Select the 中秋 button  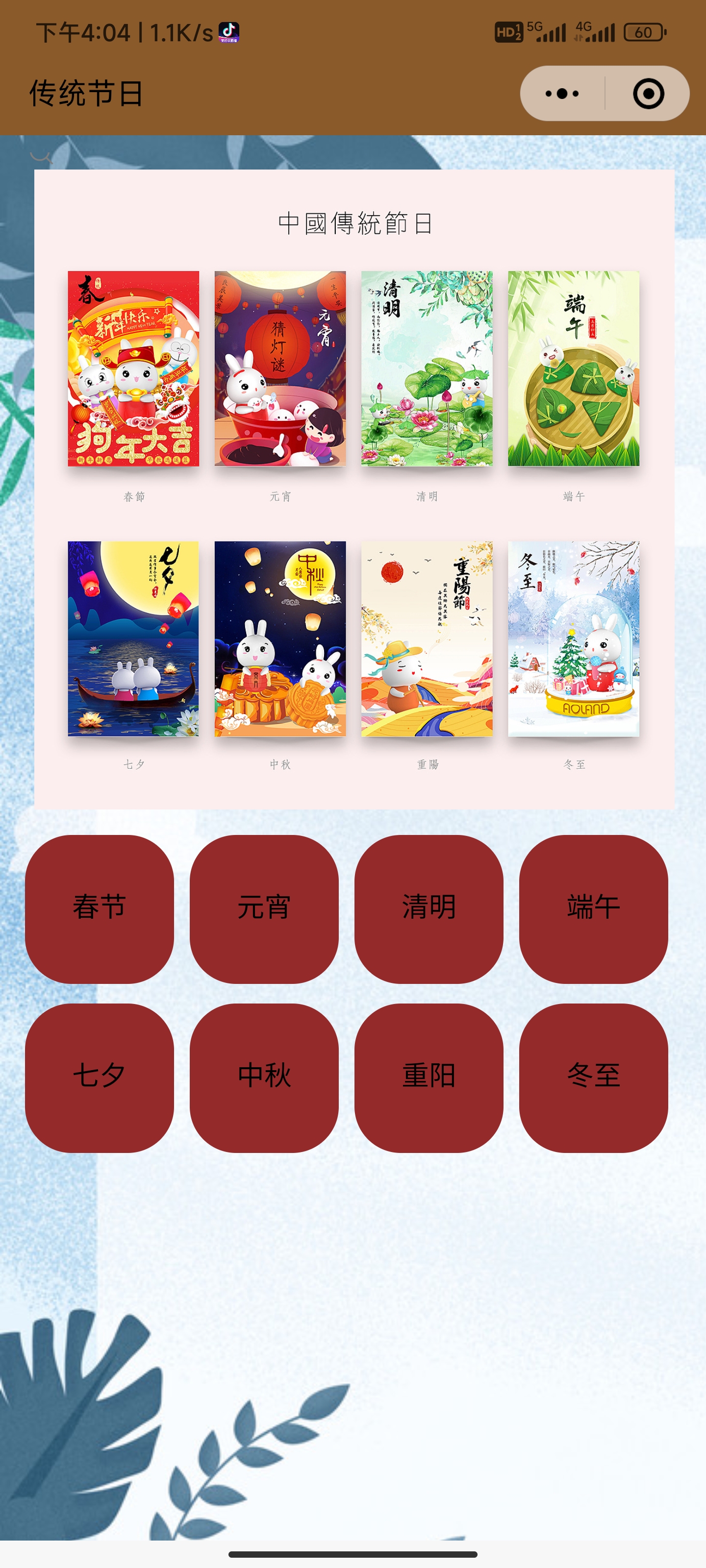264,1078
